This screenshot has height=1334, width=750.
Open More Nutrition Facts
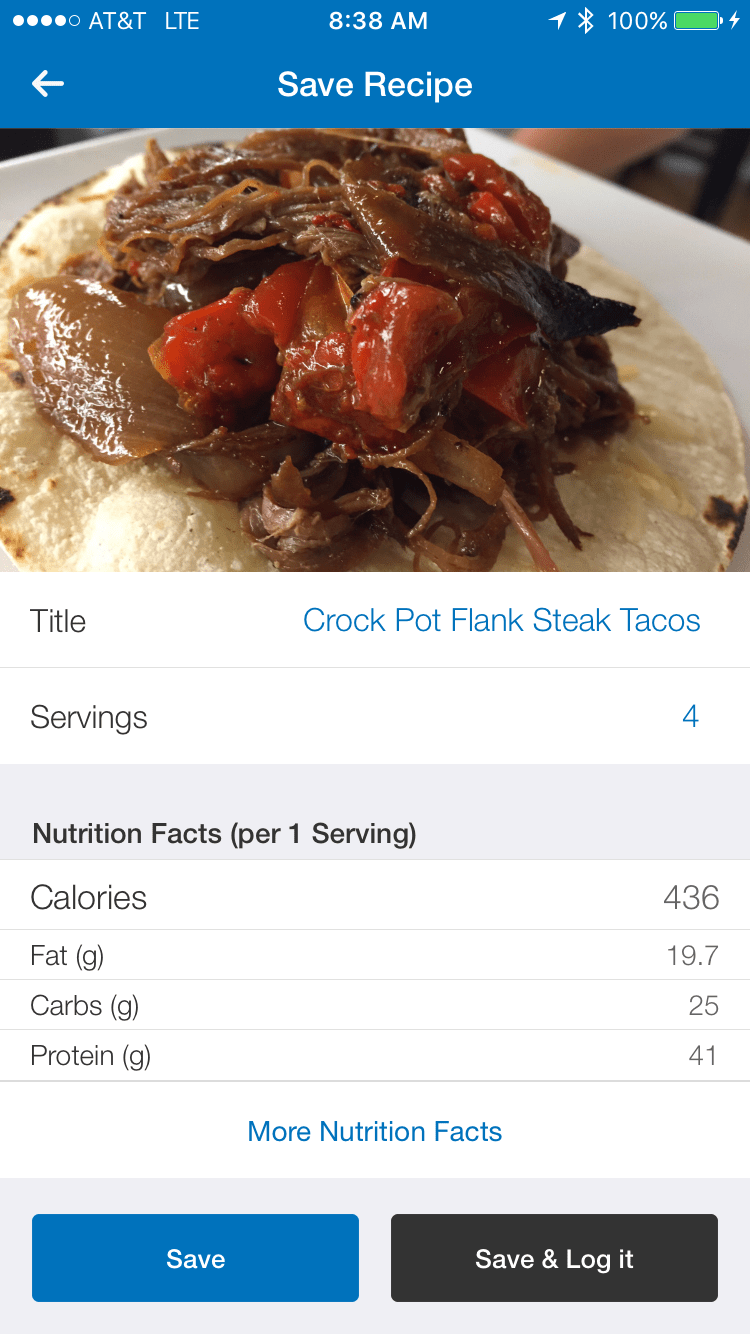point(375,1131)
